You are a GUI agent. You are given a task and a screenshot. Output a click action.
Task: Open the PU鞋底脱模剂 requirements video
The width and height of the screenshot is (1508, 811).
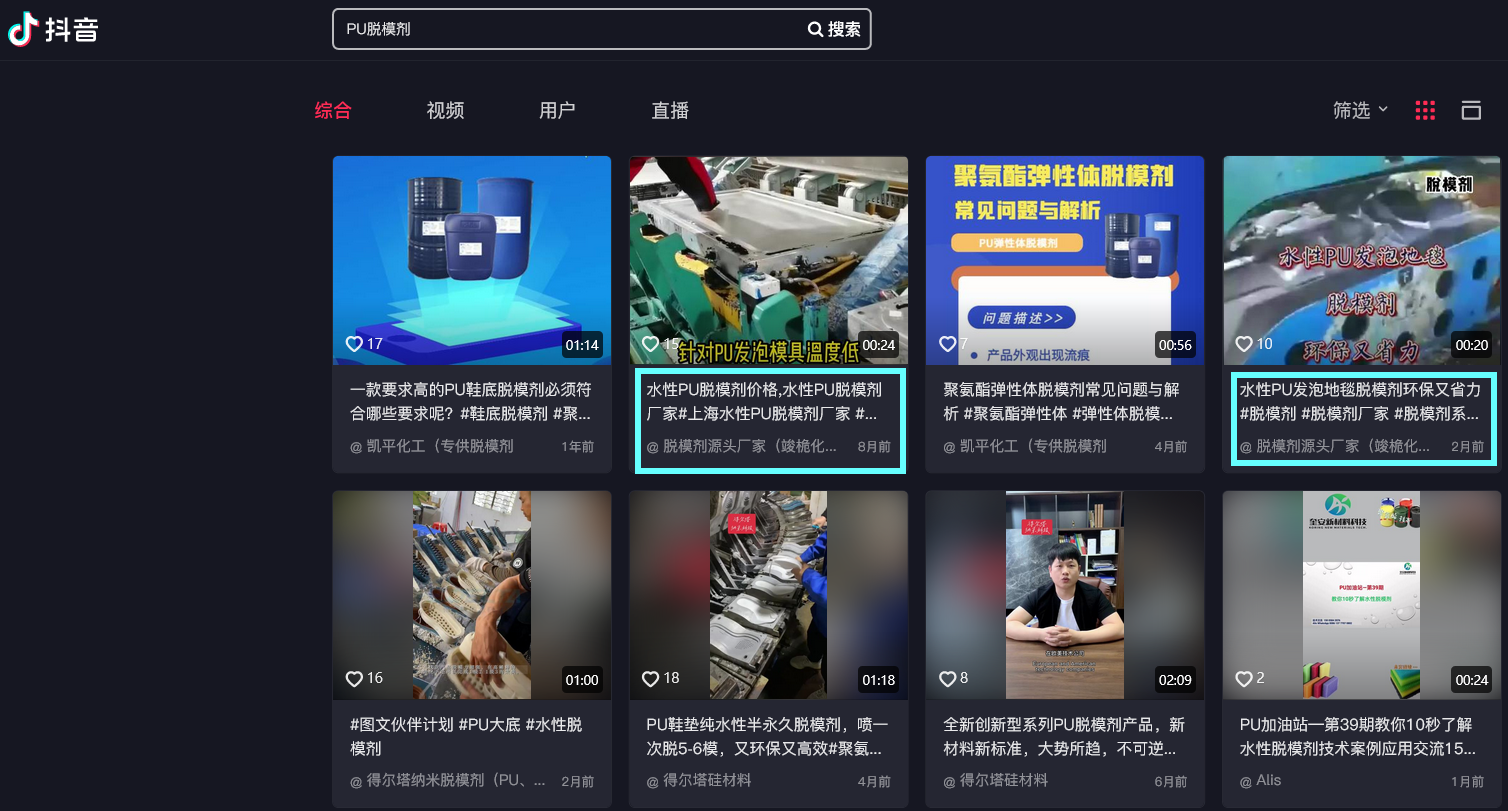[471, 260]
